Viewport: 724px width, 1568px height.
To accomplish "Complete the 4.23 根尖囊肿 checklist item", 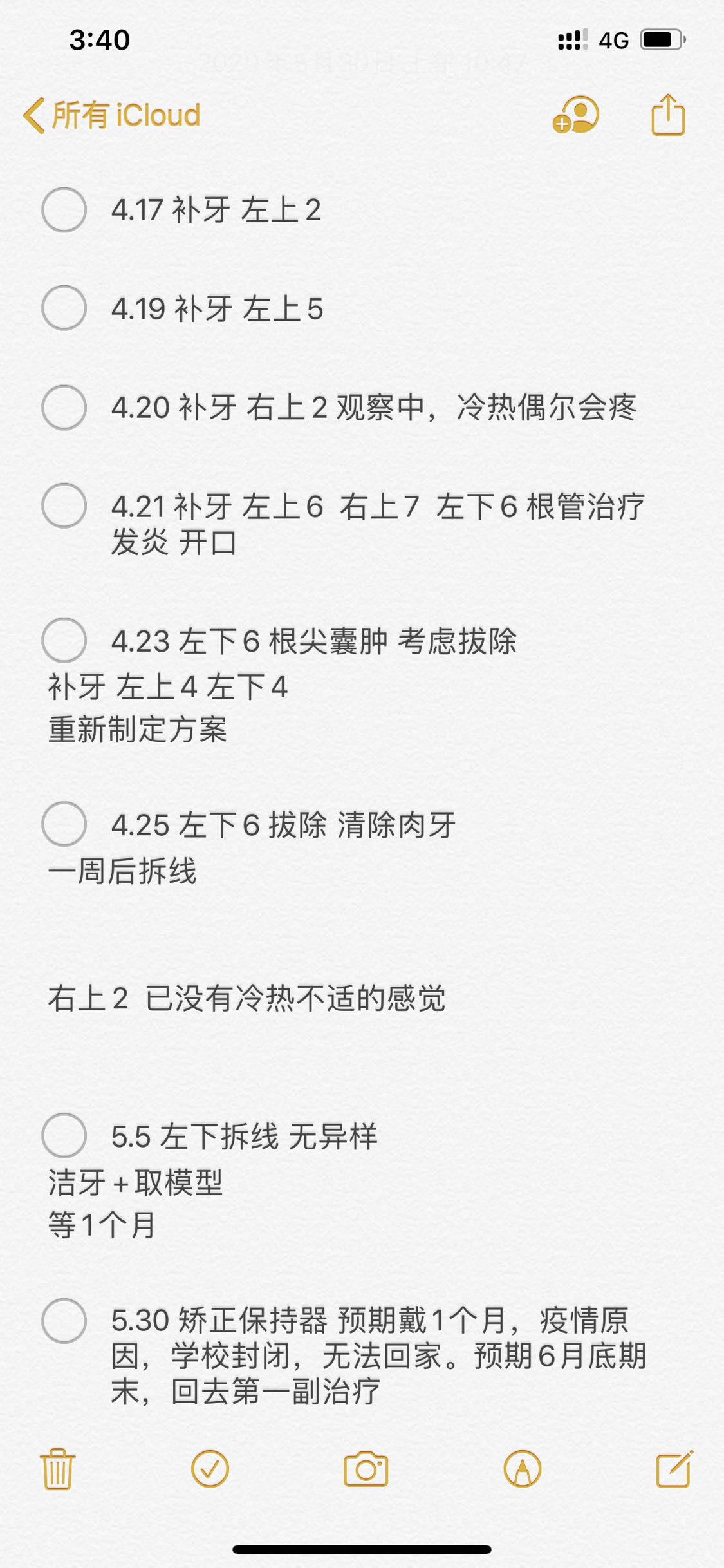I will pyautogui.click(x=64, y=641).
